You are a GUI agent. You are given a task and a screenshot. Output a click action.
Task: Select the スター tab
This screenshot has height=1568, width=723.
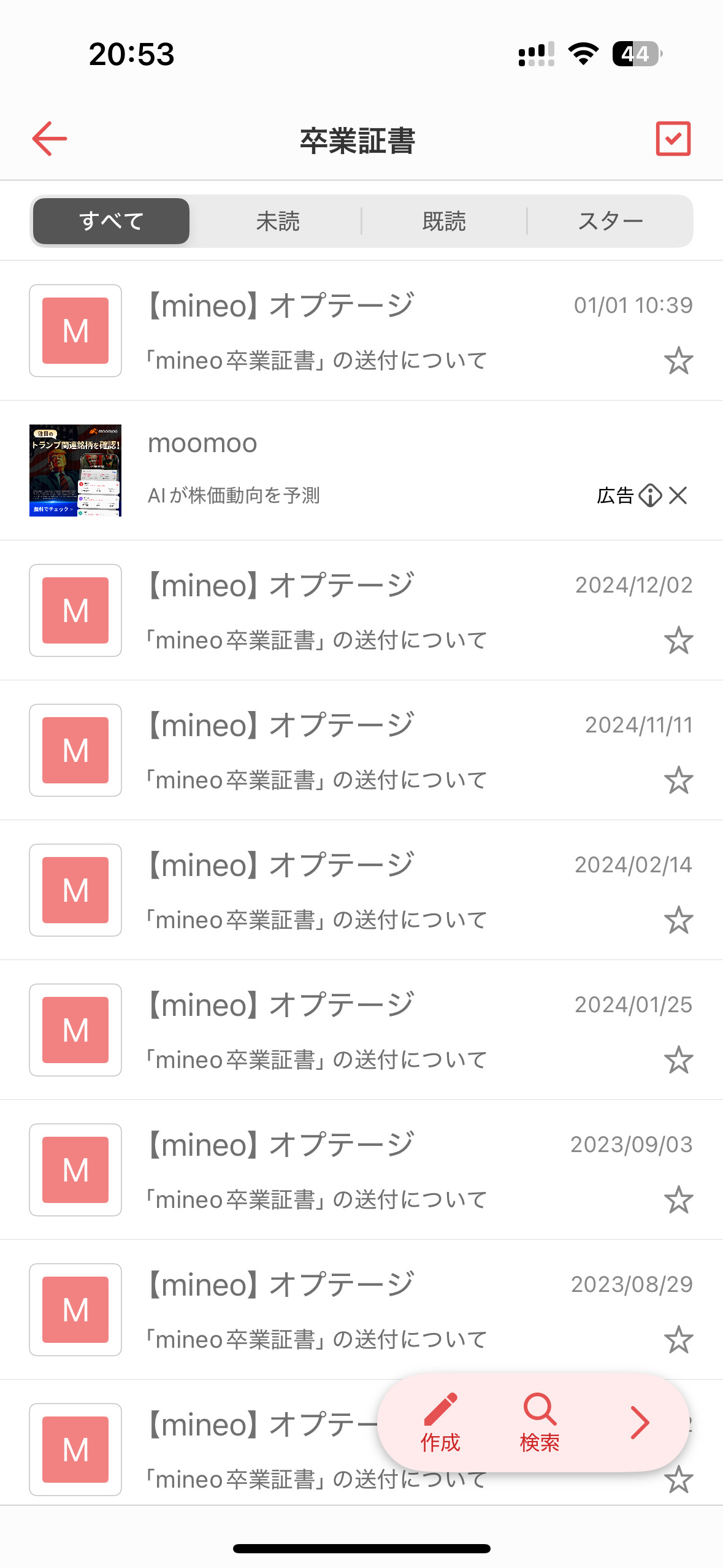[x=610, y=221]
